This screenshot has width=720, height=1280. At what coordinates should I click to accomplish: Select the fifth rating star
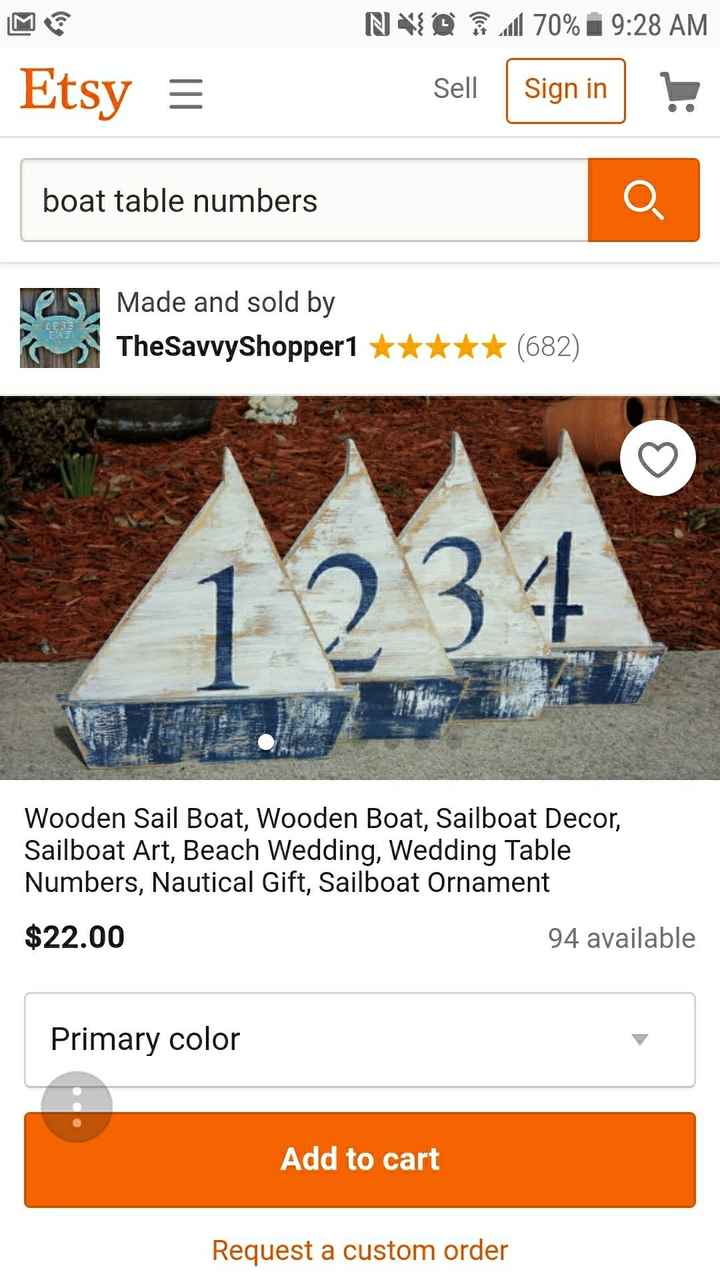(496, 346)
